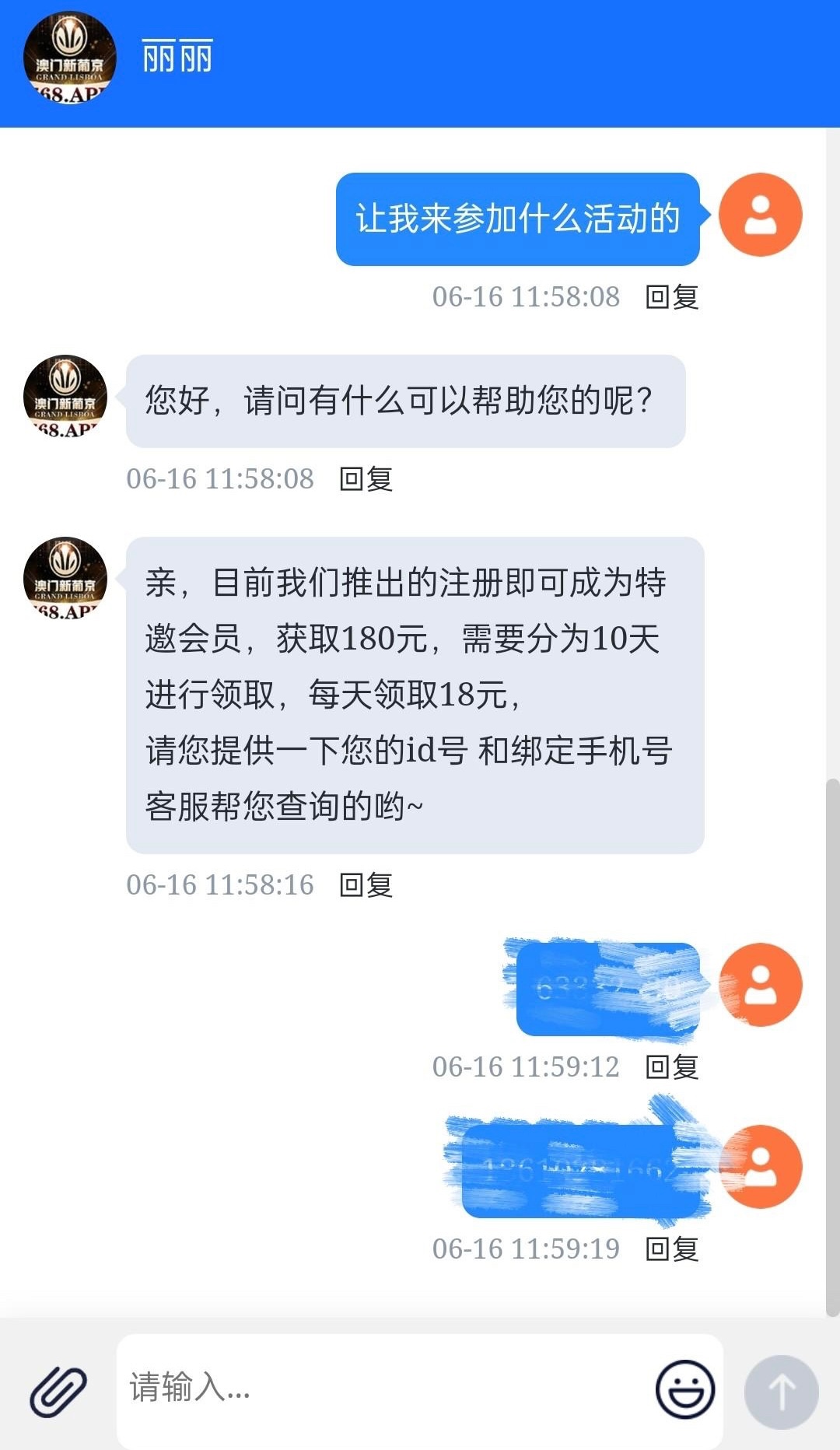This screenshot has height=1450, width=840.
Task: Tap the send arrow button
Action: pos(781,1392)
